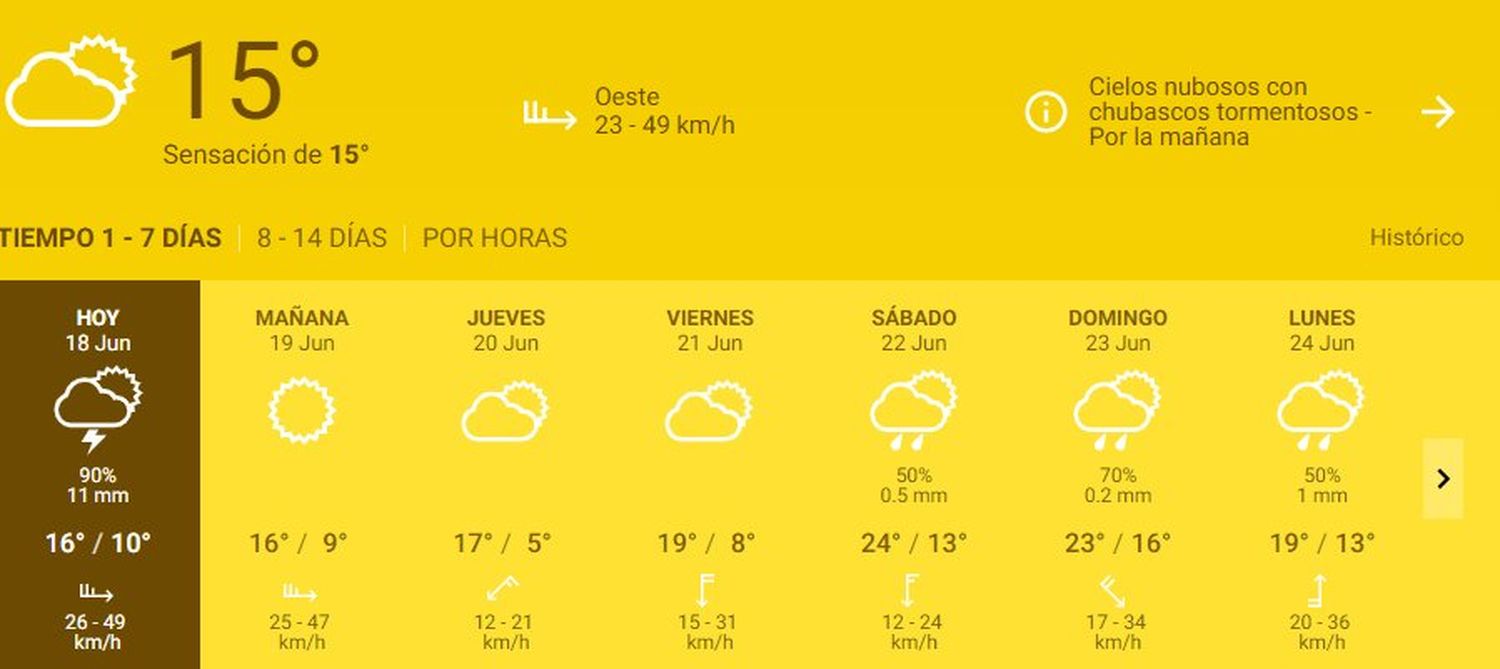The width and height of the screenshot is (1500, 669).
Task: Switch to the POR HORAS tab
Action: coord(494,238)
